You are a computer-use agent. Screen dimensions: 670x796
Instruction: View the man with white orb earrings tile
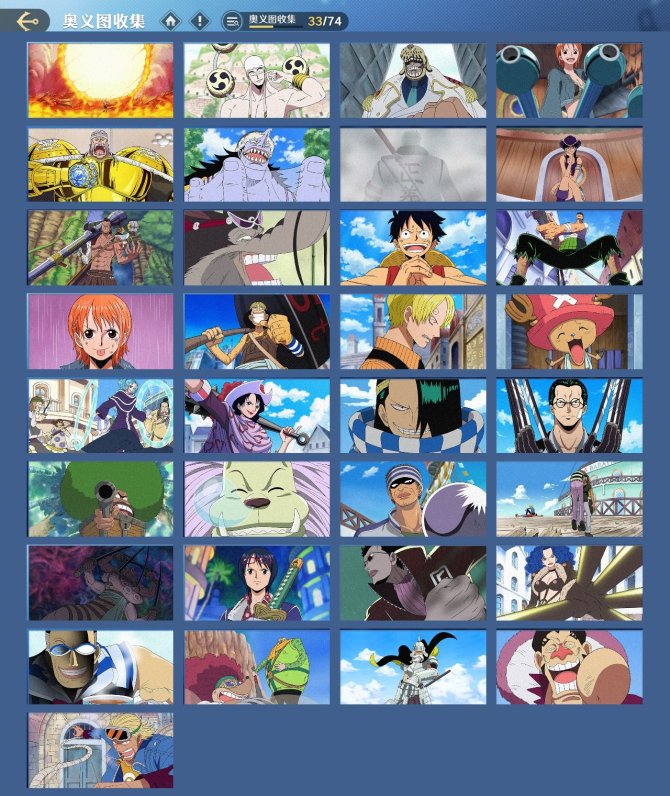coord(257,80)
